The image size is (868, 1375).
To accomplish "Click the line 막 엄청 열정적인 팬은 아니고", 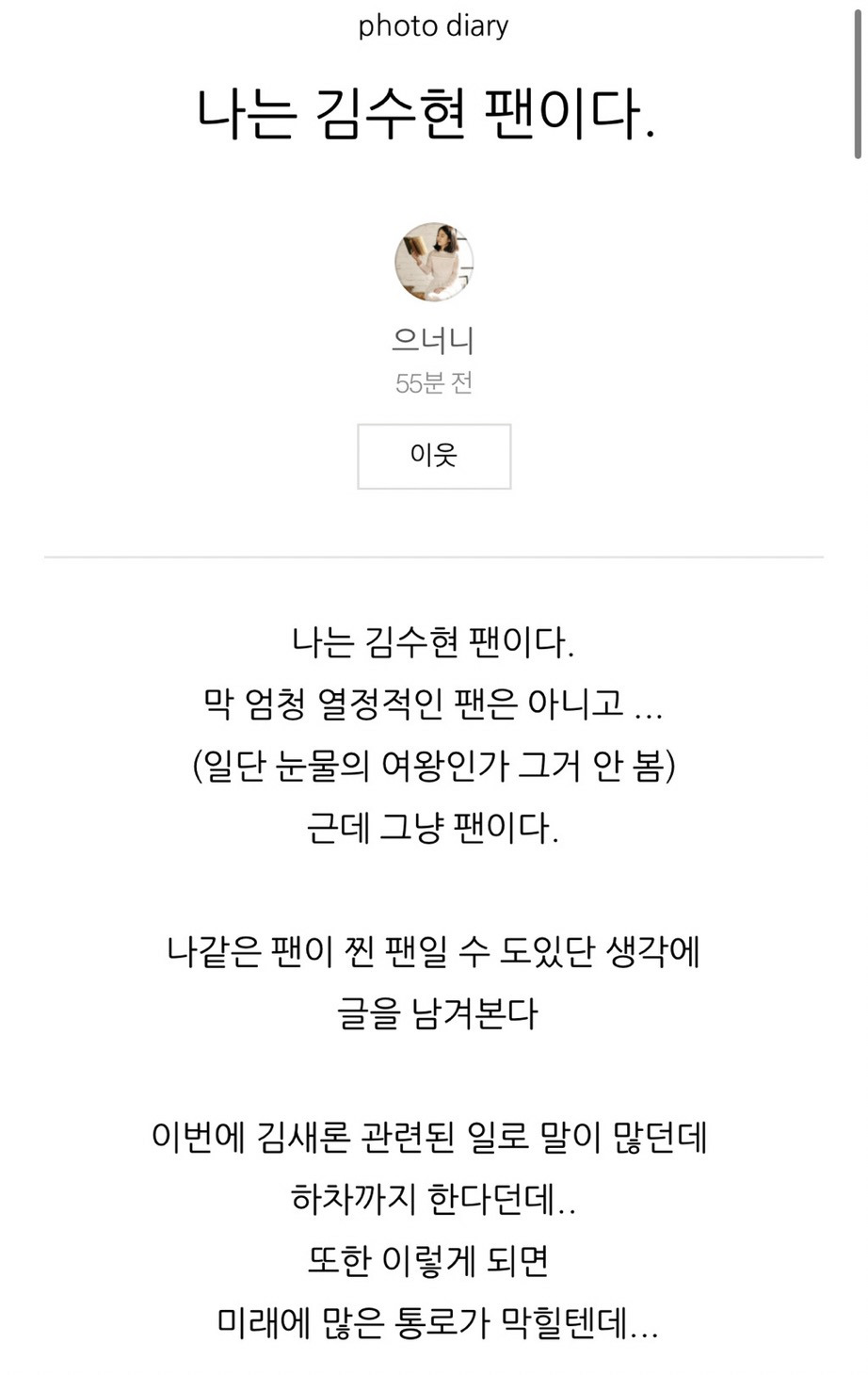I will pos(433,703).
